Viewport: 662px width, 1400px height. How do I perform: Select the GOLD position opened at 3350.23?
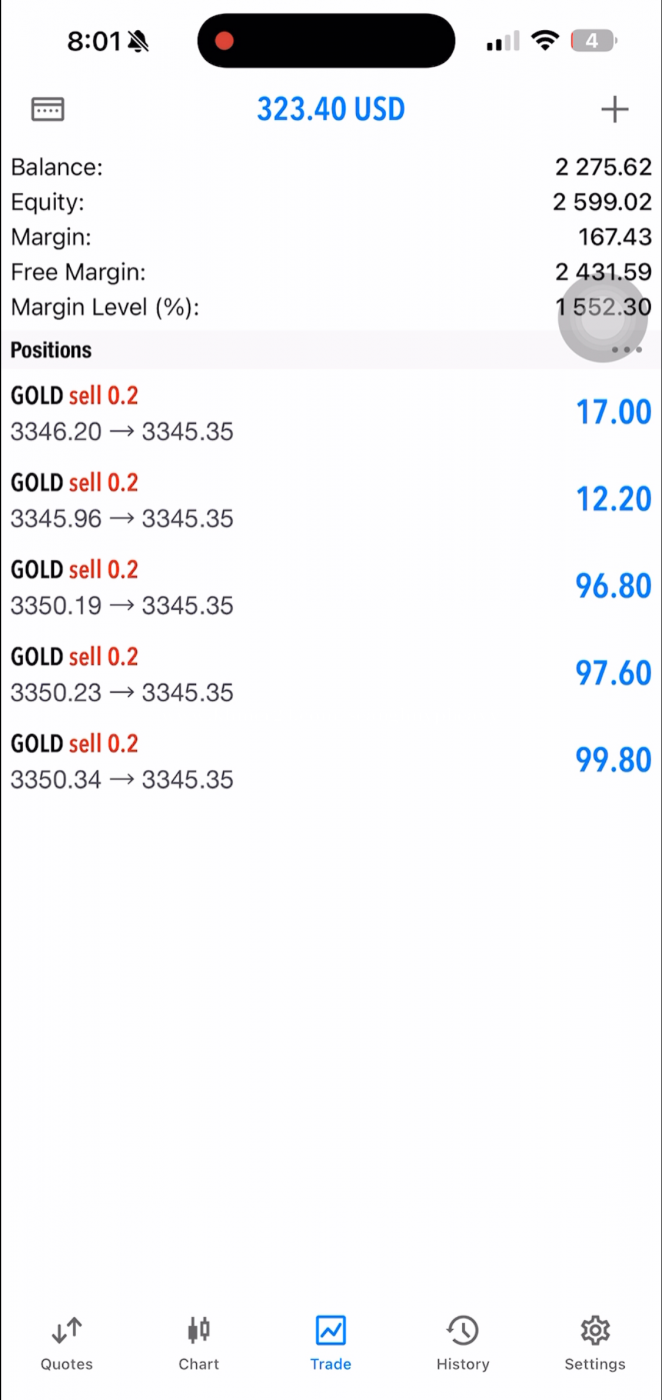331,674
